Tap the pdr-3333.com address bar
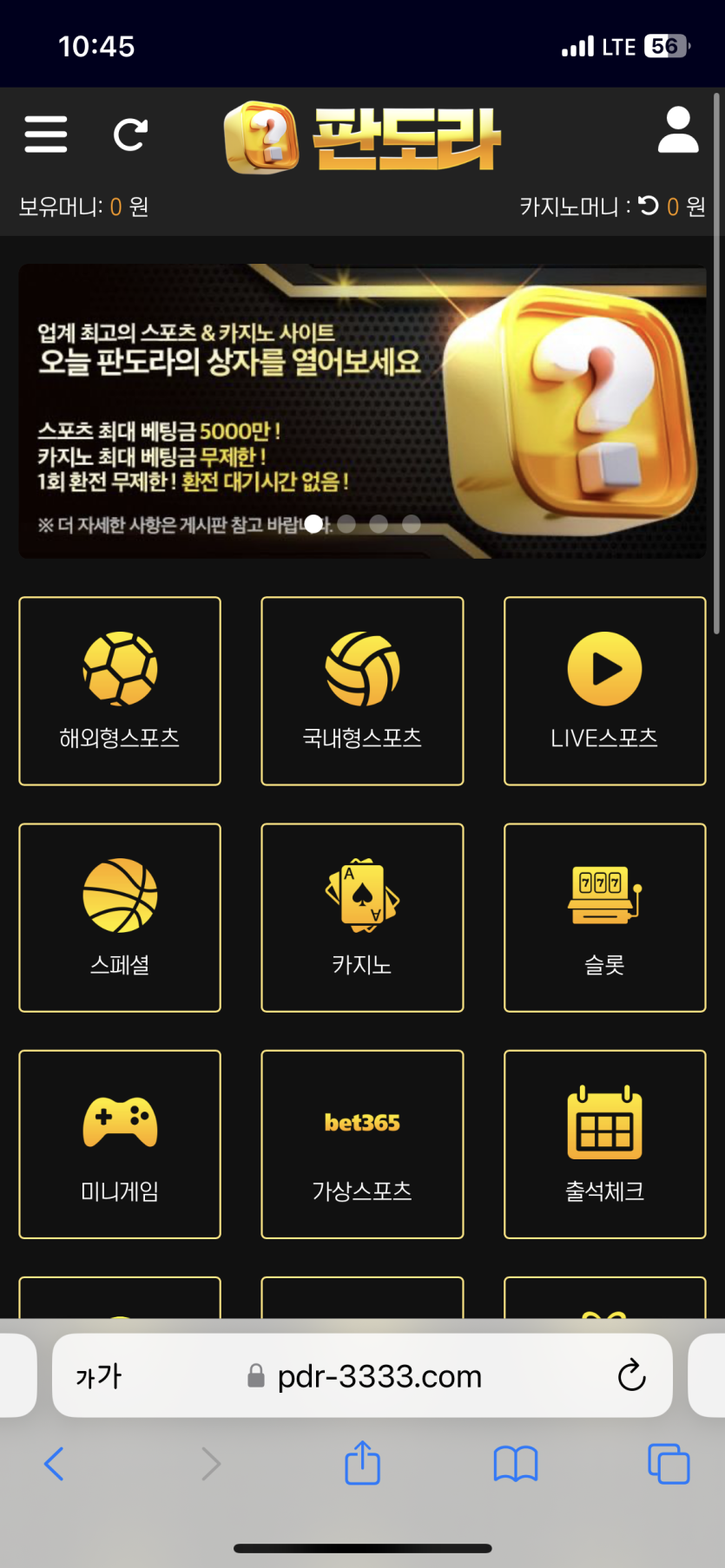 click(379, 1376)
